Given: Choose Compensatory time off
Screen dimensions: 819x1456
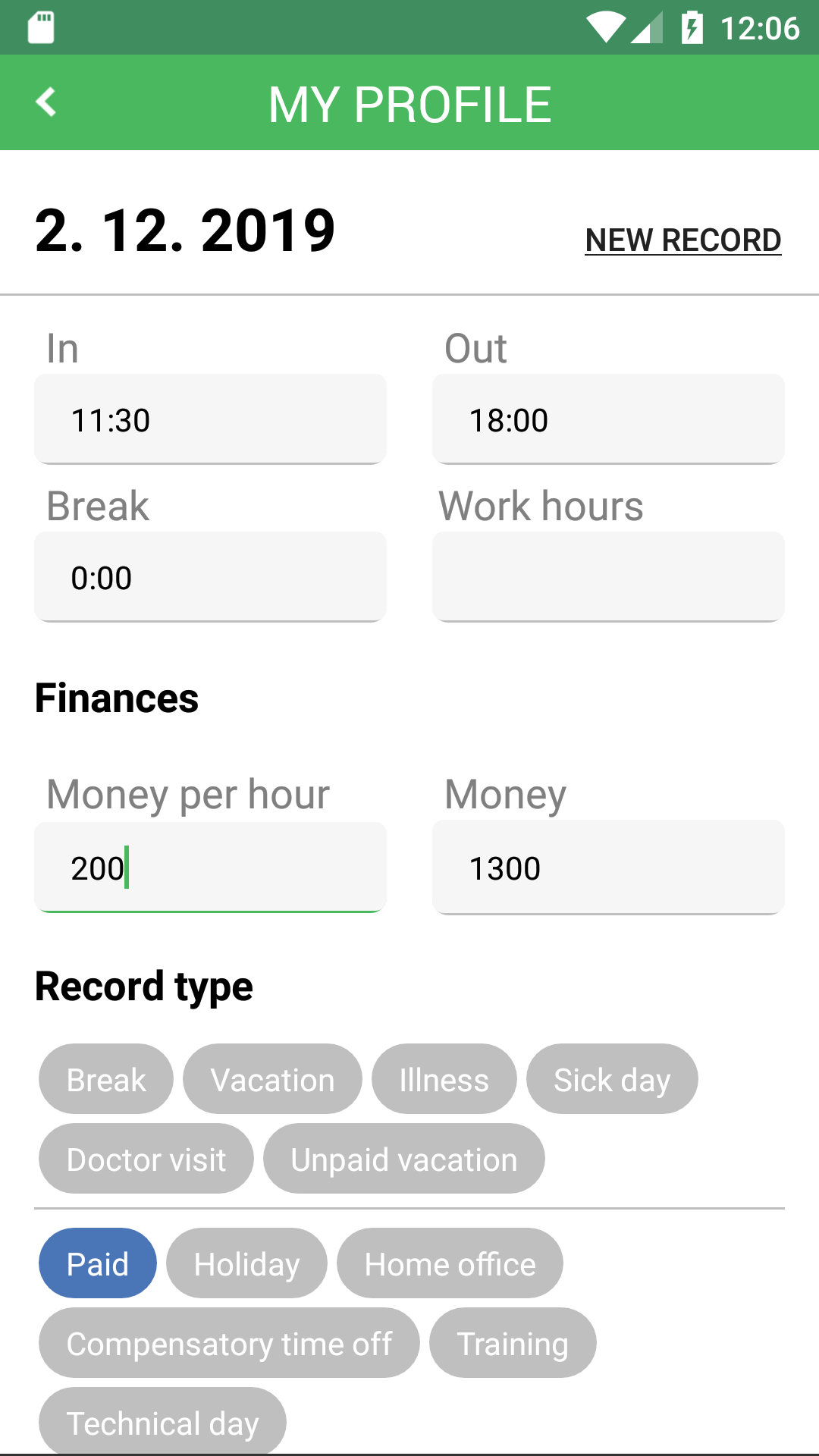Looking at the screenshot, I should tap(229, 1343).
